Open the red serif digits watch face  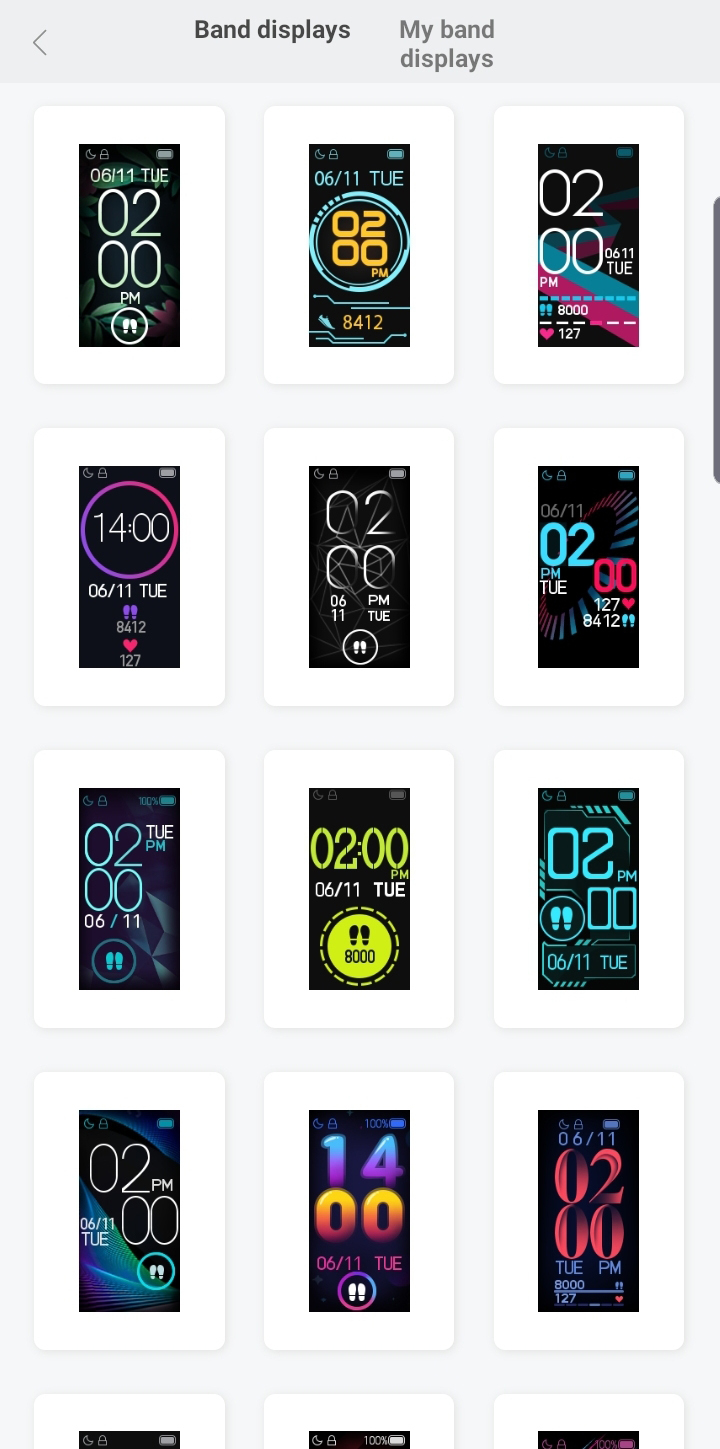(588, 1211)
